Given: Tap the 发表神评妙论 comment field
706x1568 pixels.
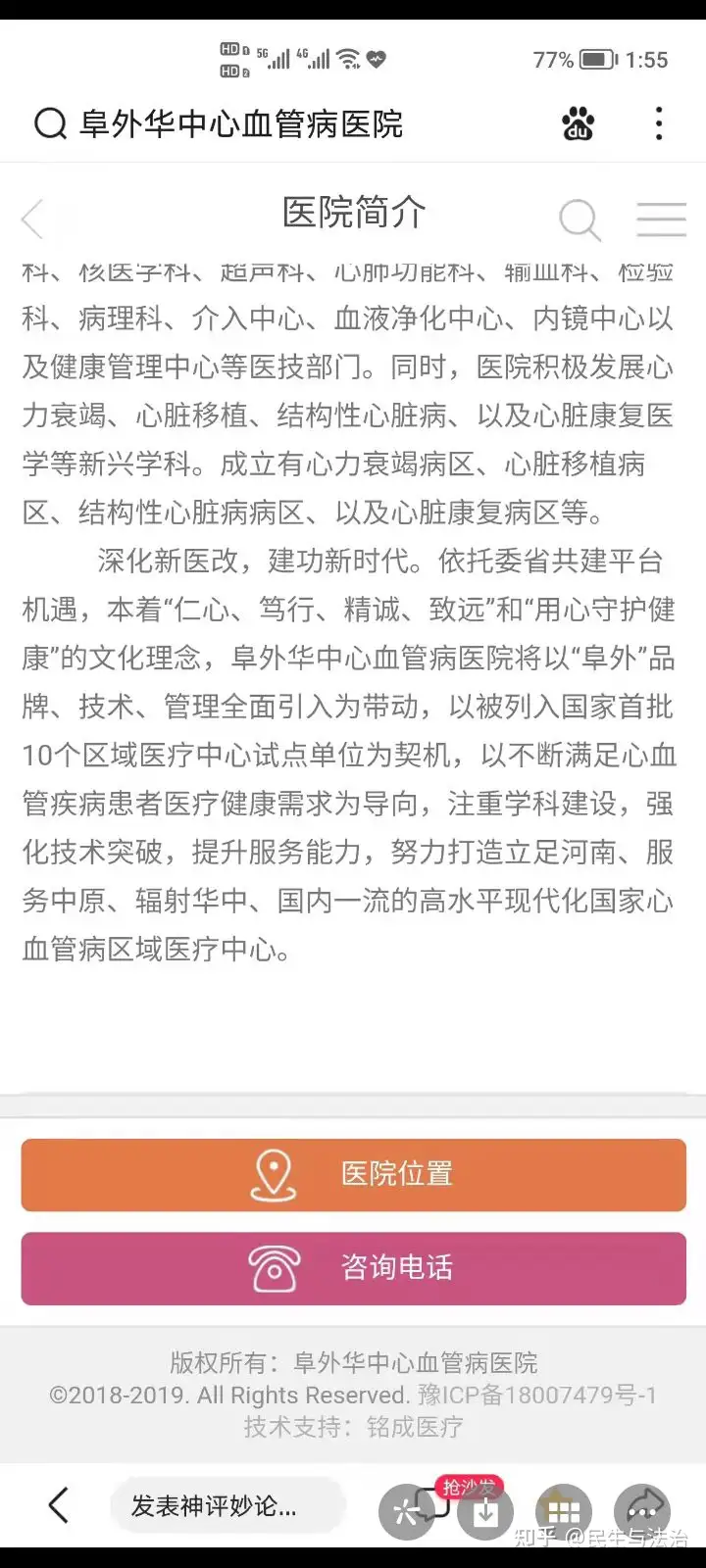Looking at the screenshot, I should tap(227, 1505).
